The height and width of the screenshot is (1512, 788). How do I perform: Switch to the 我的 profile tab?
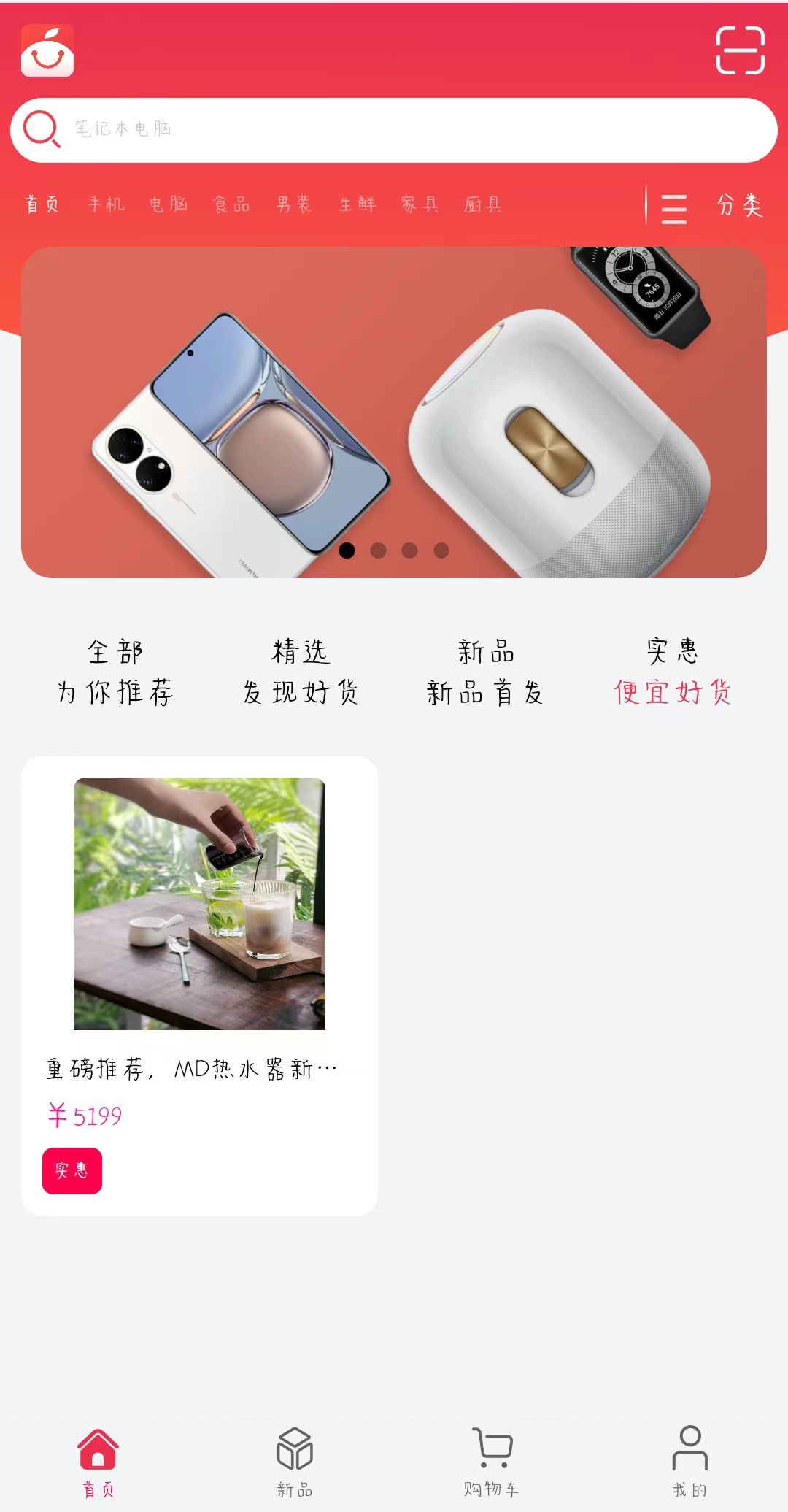point(689,1462)
